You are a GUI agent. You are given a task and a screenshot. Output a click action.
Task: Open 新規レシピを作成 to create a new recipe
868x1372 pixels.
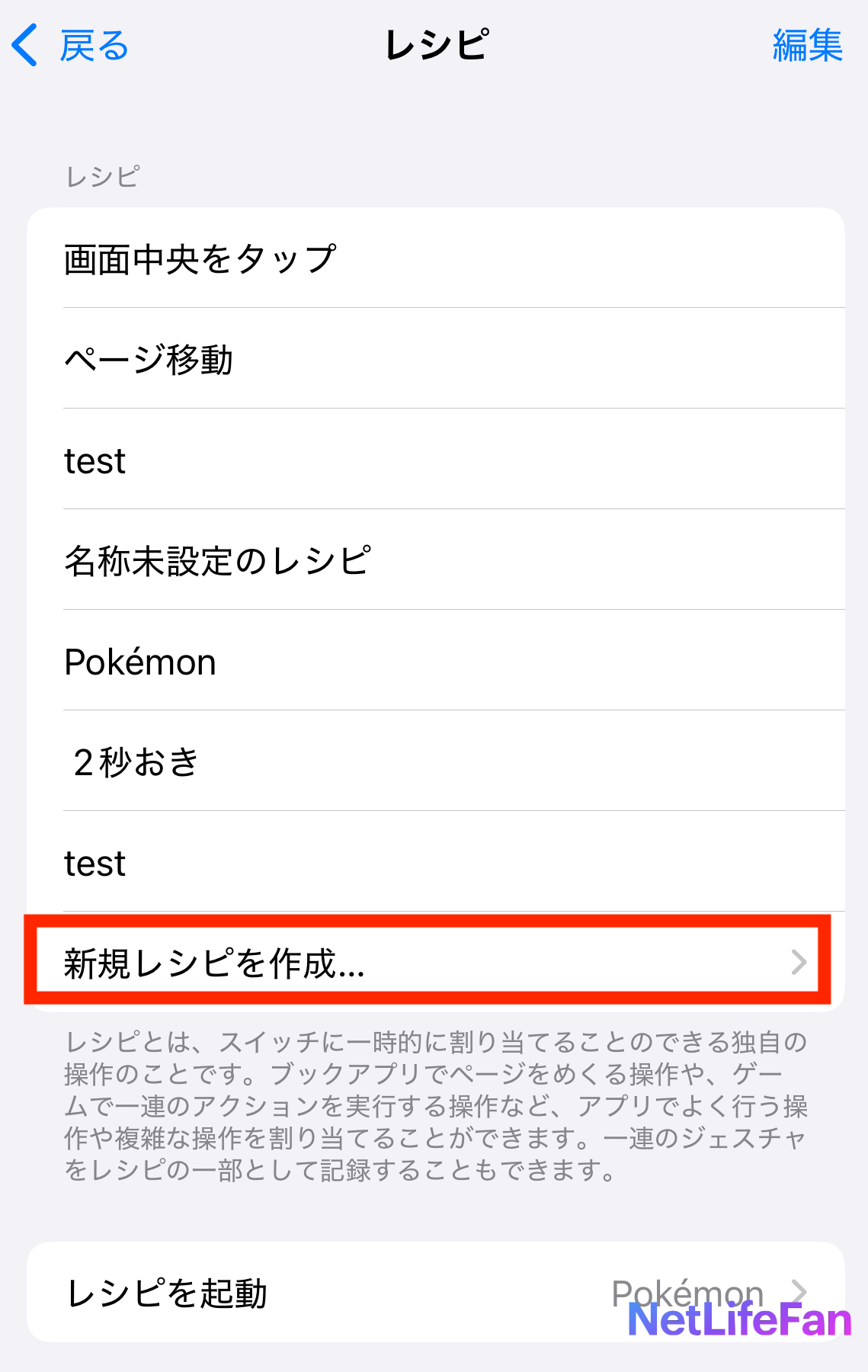305,963
